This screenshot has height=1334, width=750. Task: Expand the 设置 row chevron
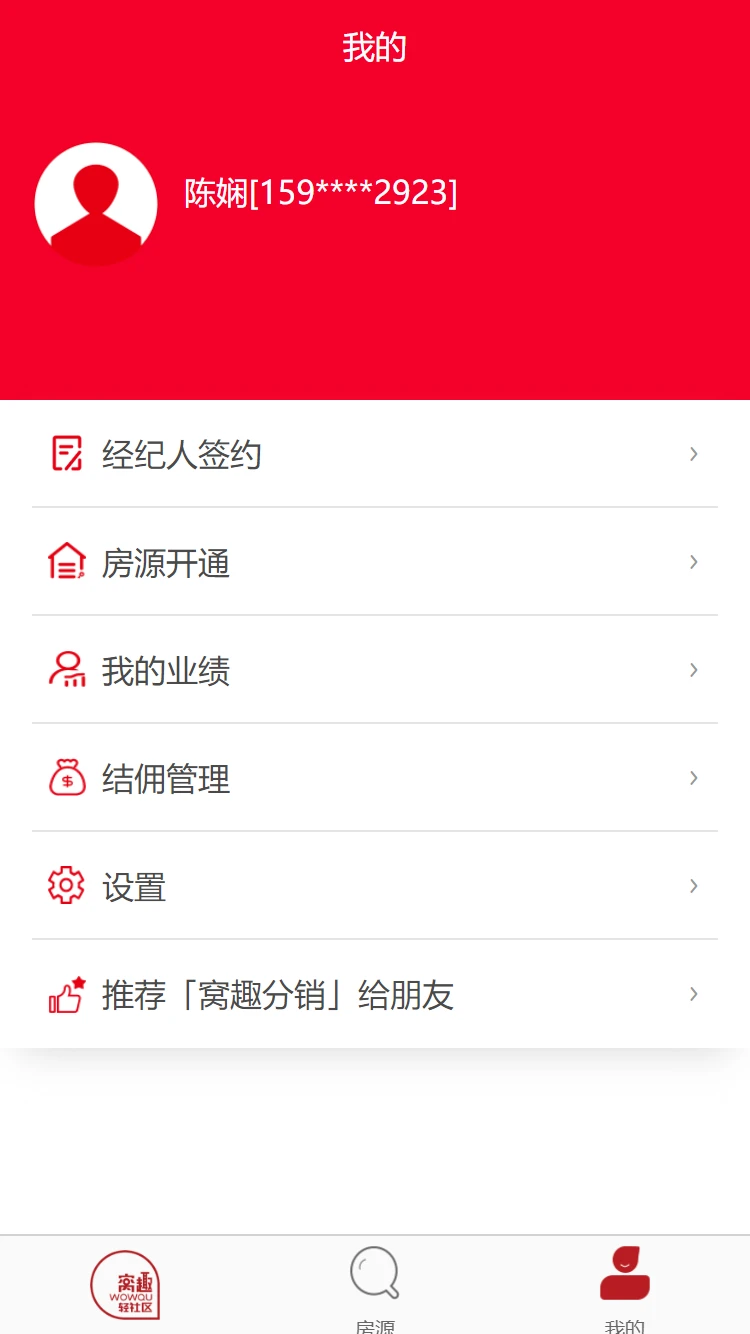click(x=693, y=886)
